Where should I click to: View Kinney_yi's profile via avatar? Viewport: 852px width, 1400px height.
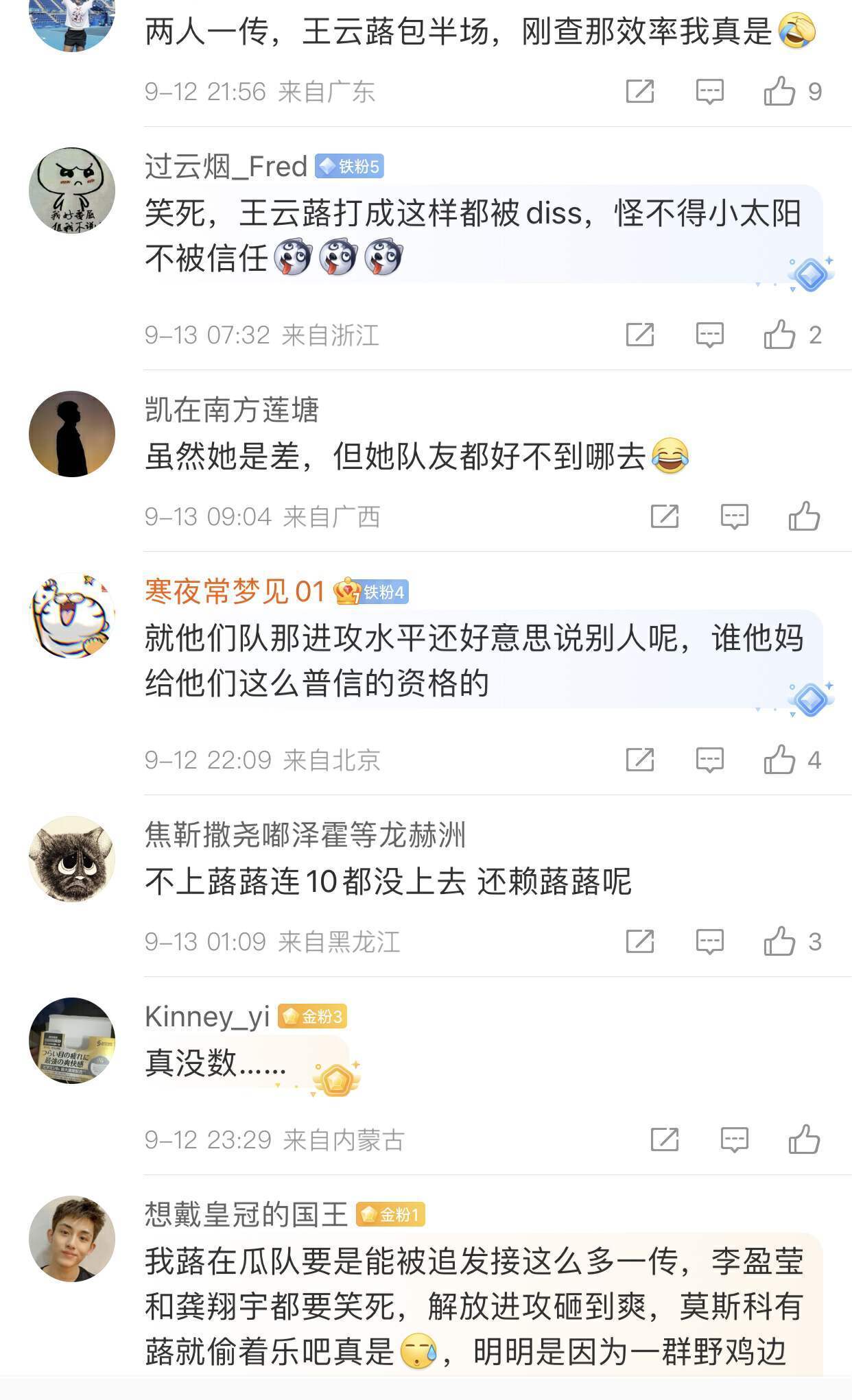[72, 1041]
